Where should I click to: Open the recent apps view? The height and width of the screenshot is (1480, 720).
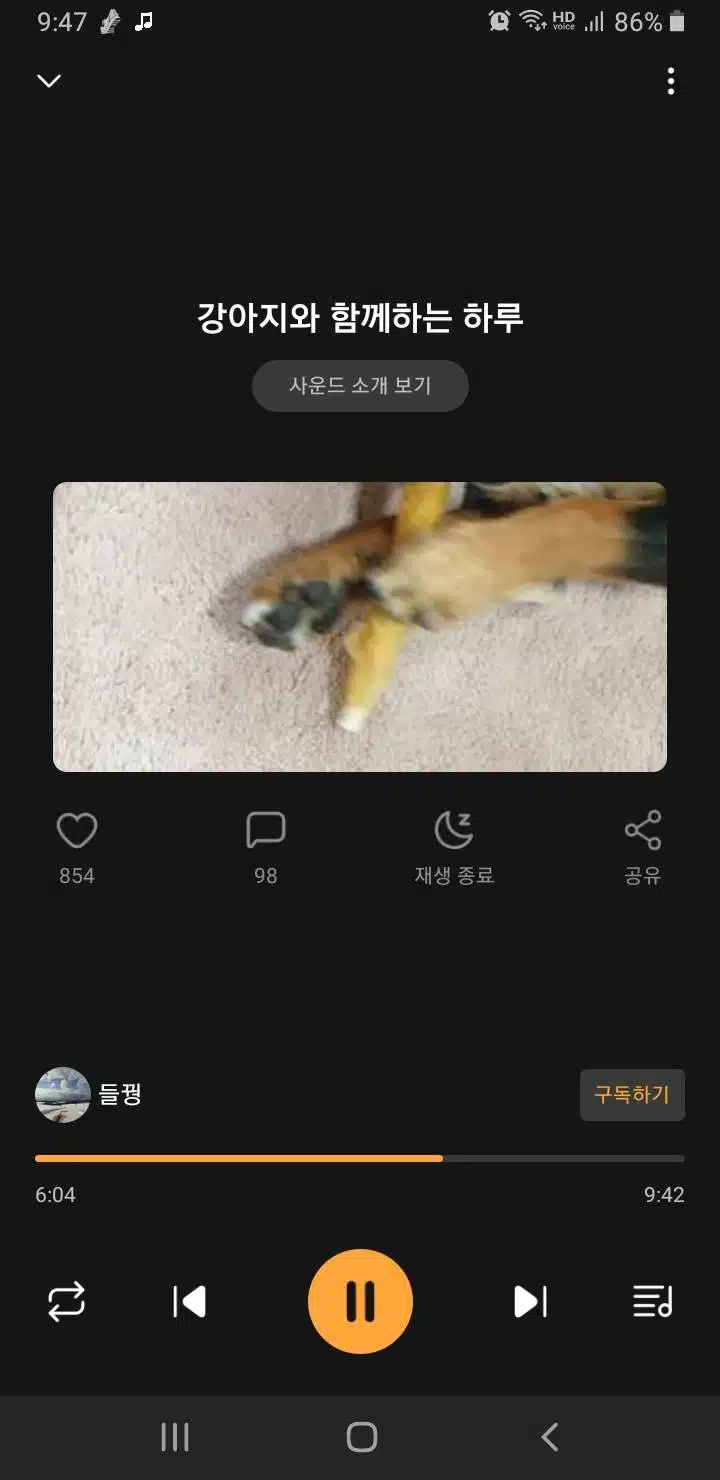(x=175, y=1437)
